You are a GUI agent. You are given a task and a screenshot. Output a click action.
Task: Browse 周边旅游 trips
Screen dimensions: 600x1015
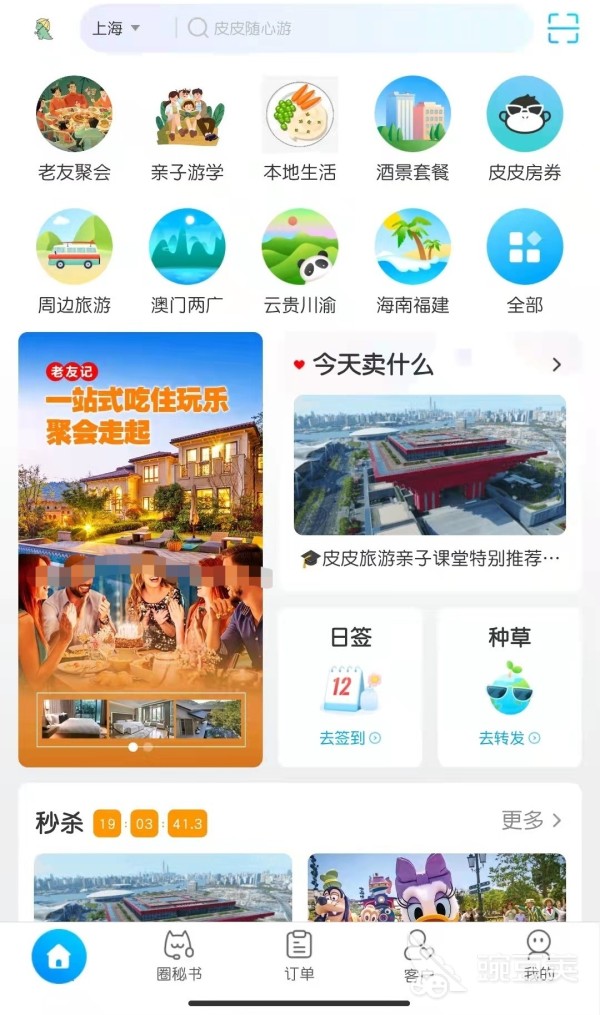pyautogui.click(x=74, y=262)
